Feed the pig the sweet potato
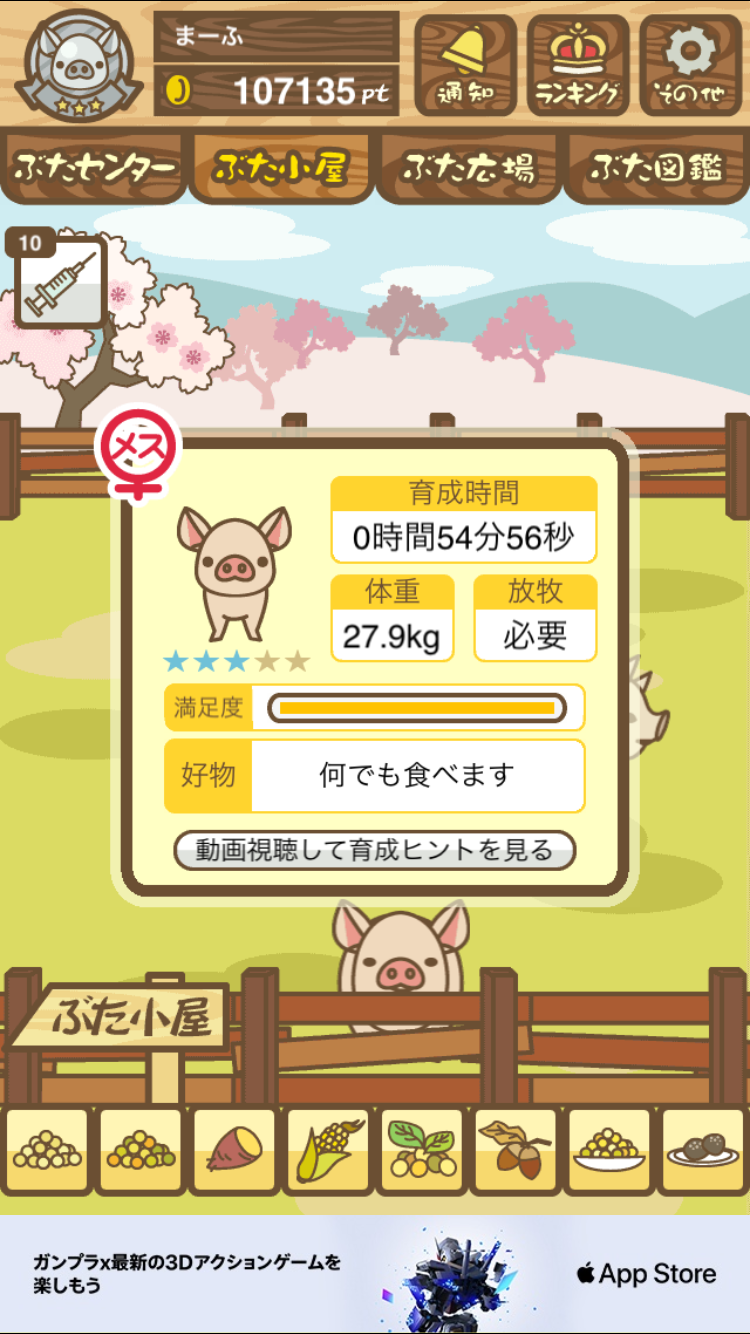Viewport: 750px width, 1334px height. 234,1152
